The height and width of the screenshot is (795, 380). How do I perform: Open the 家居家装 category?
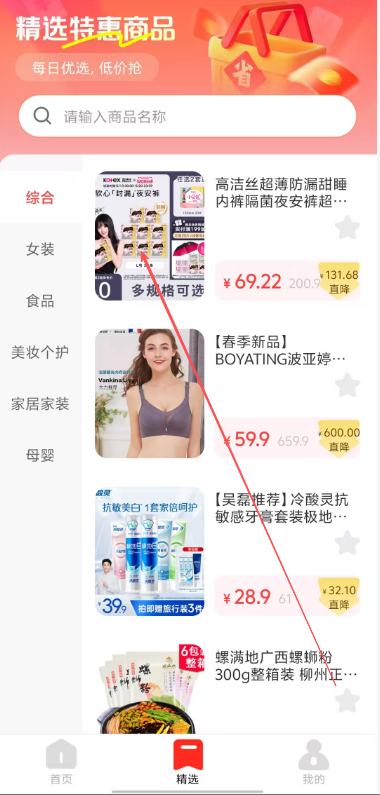(x=41, y=404)
